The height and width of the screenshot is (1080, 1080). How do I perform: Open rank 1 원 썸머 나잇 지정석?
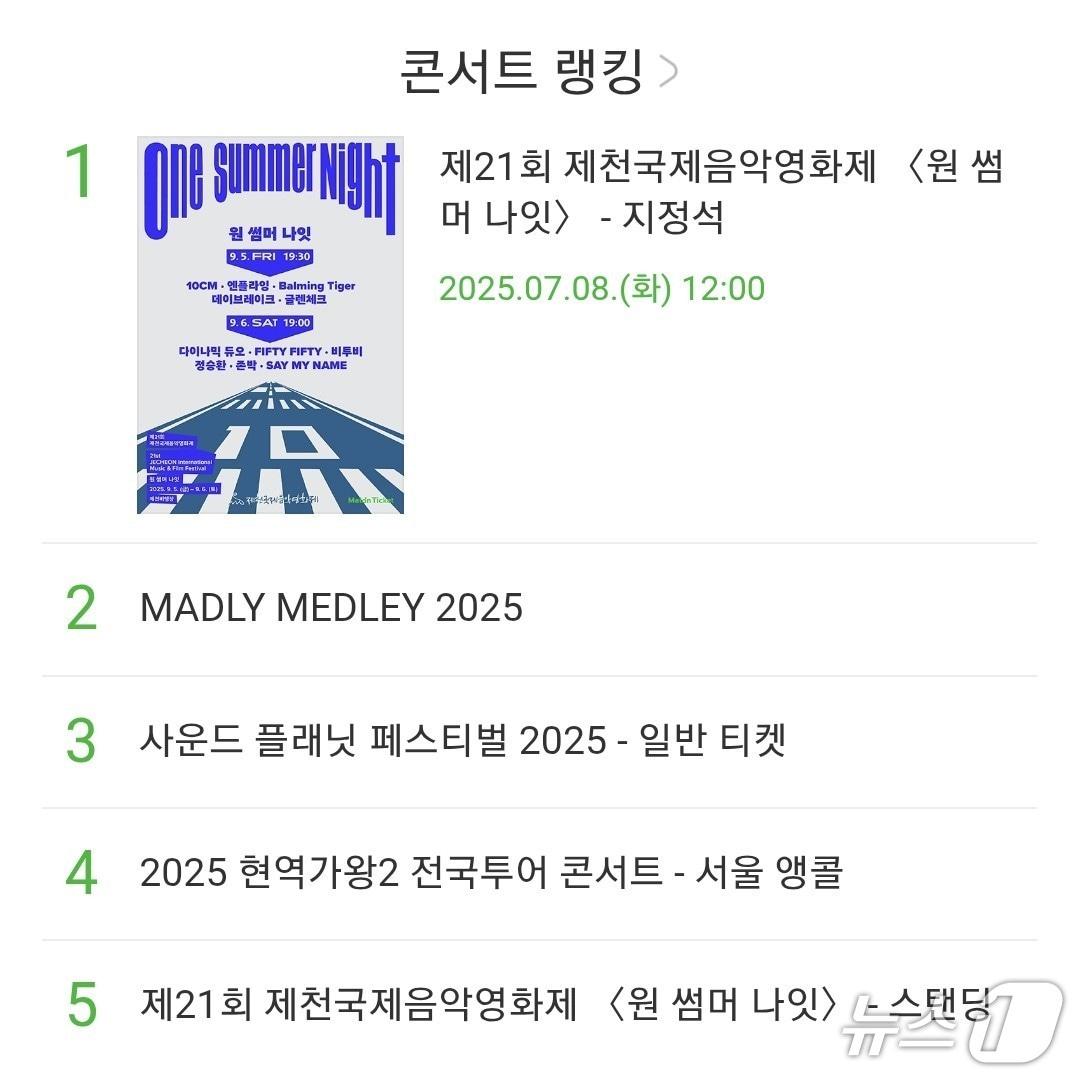pos(720,190)
